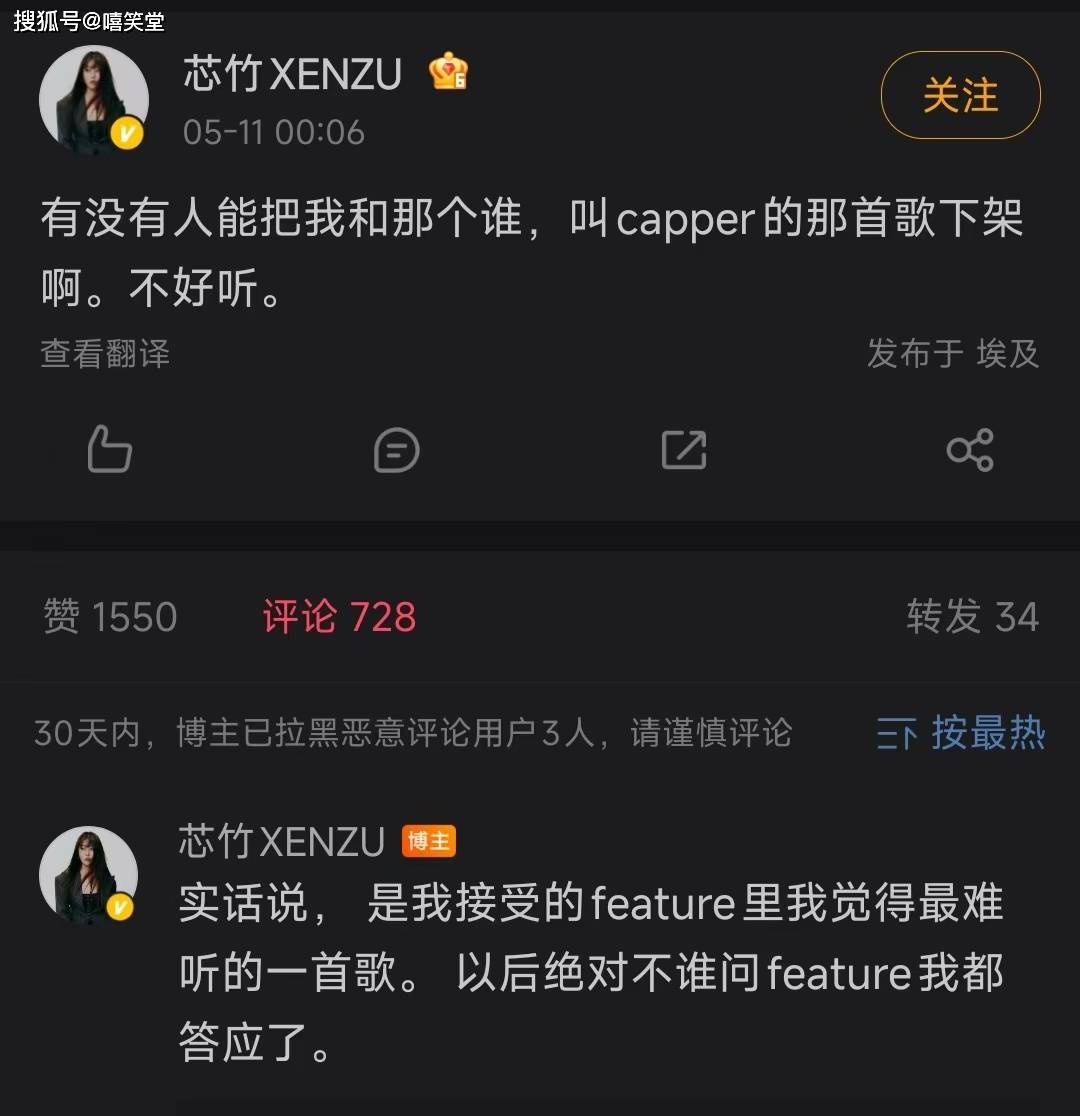The height and width of the screenshot is (1116, 1080).
Task: Like the post with thumbs-up icon
Action: point(109,450)
